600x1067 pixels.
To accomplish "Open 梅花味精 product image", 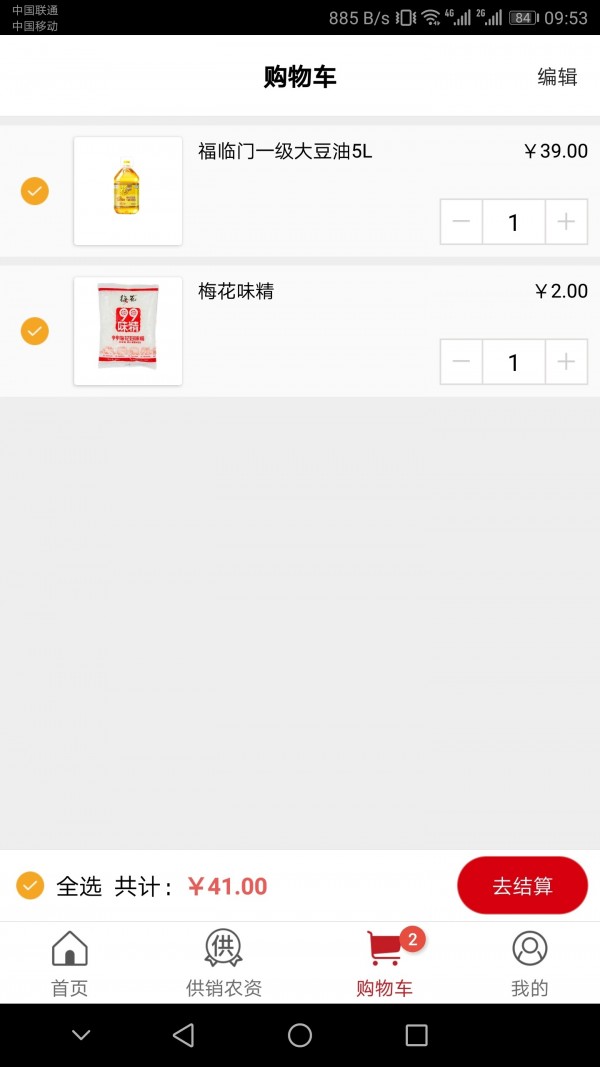I will click(x=128, y=331).
